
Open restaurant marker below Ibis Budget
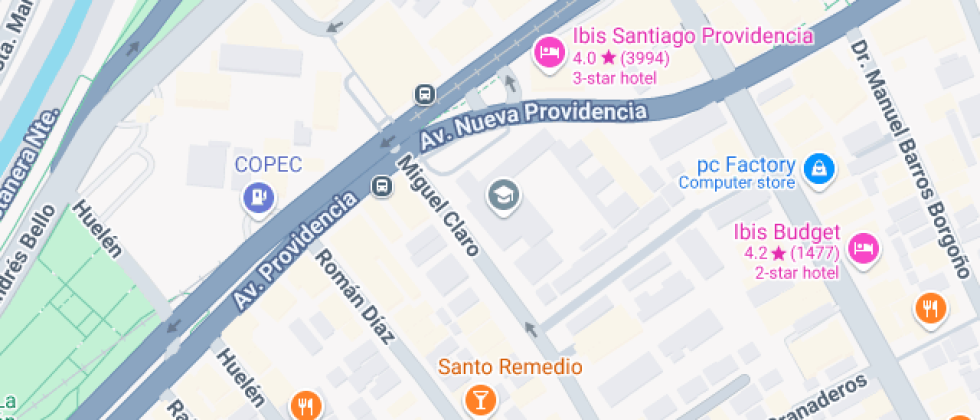pos(931,308)
